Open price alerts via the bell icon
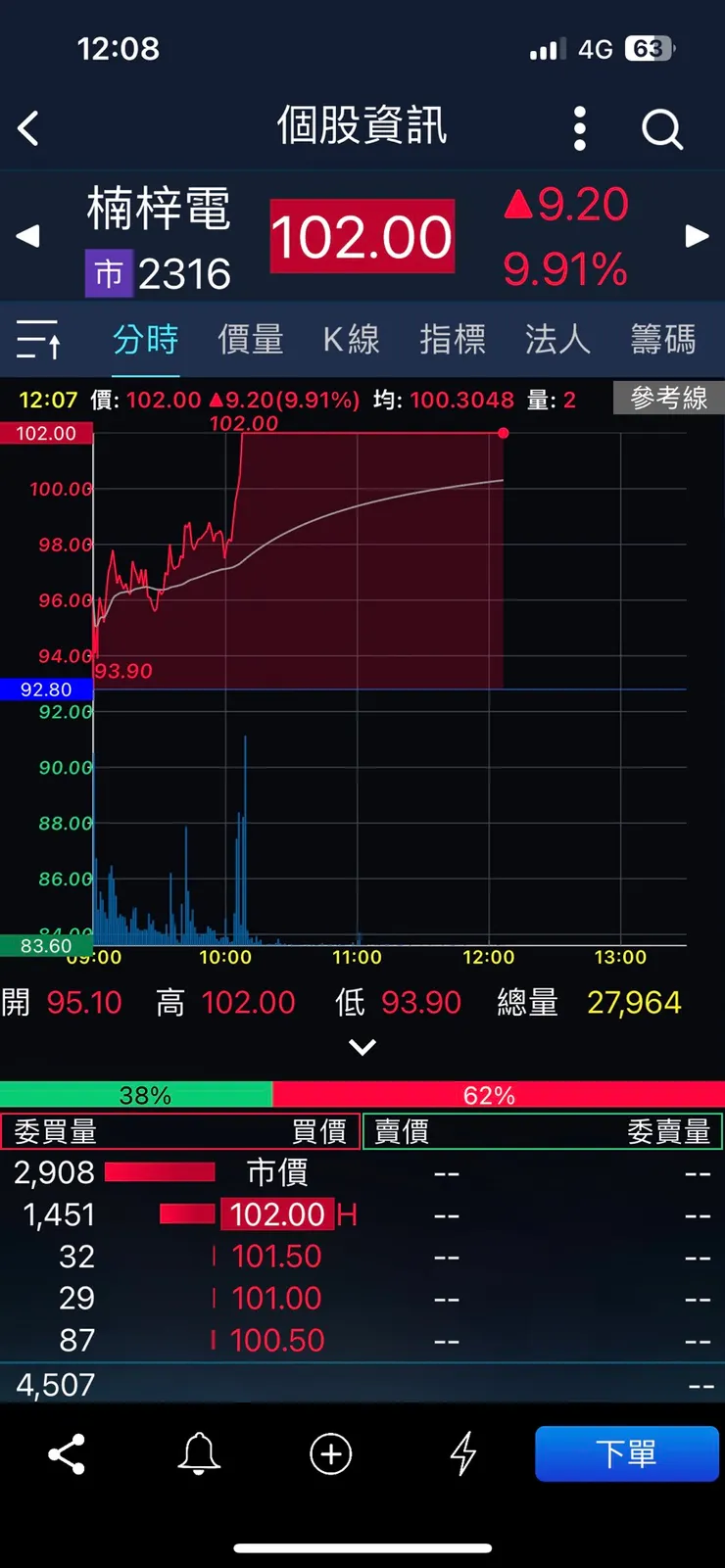725x1568 pixels. 199,1454
